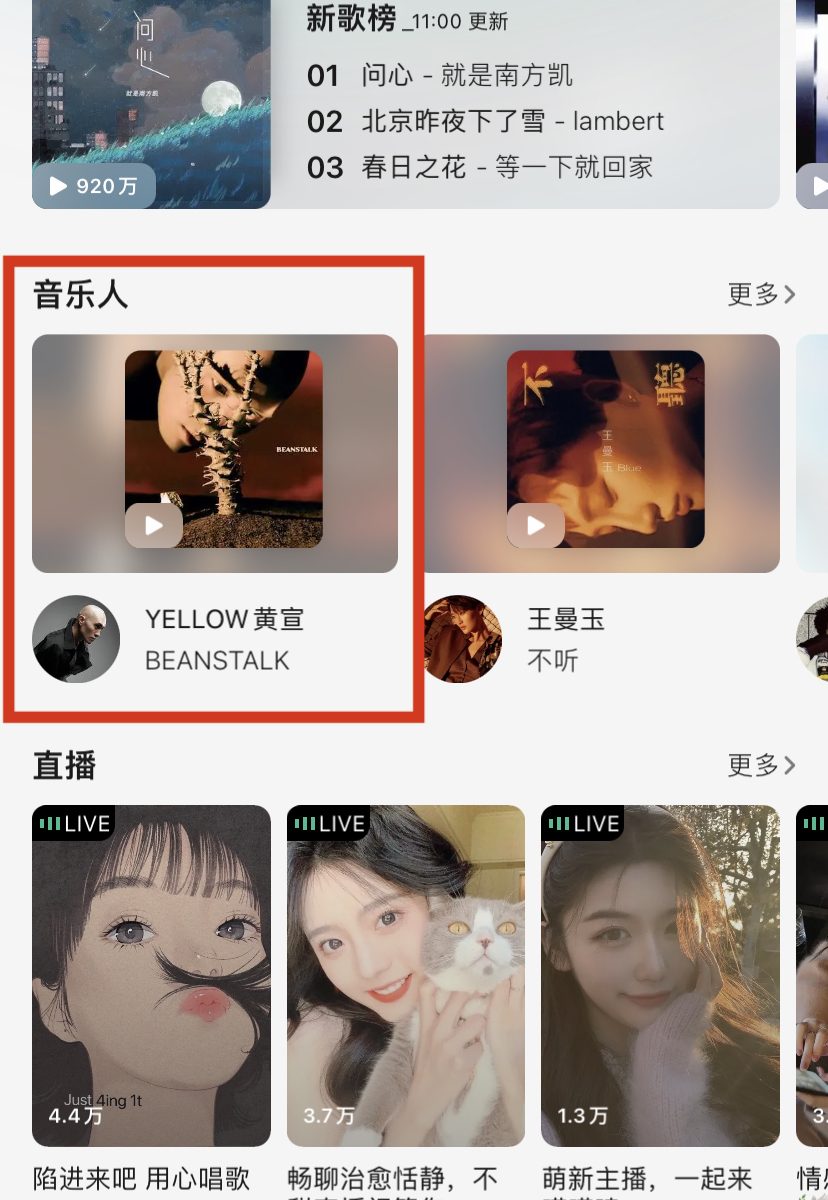Open 更多 in the 音乐人 section

761,294
